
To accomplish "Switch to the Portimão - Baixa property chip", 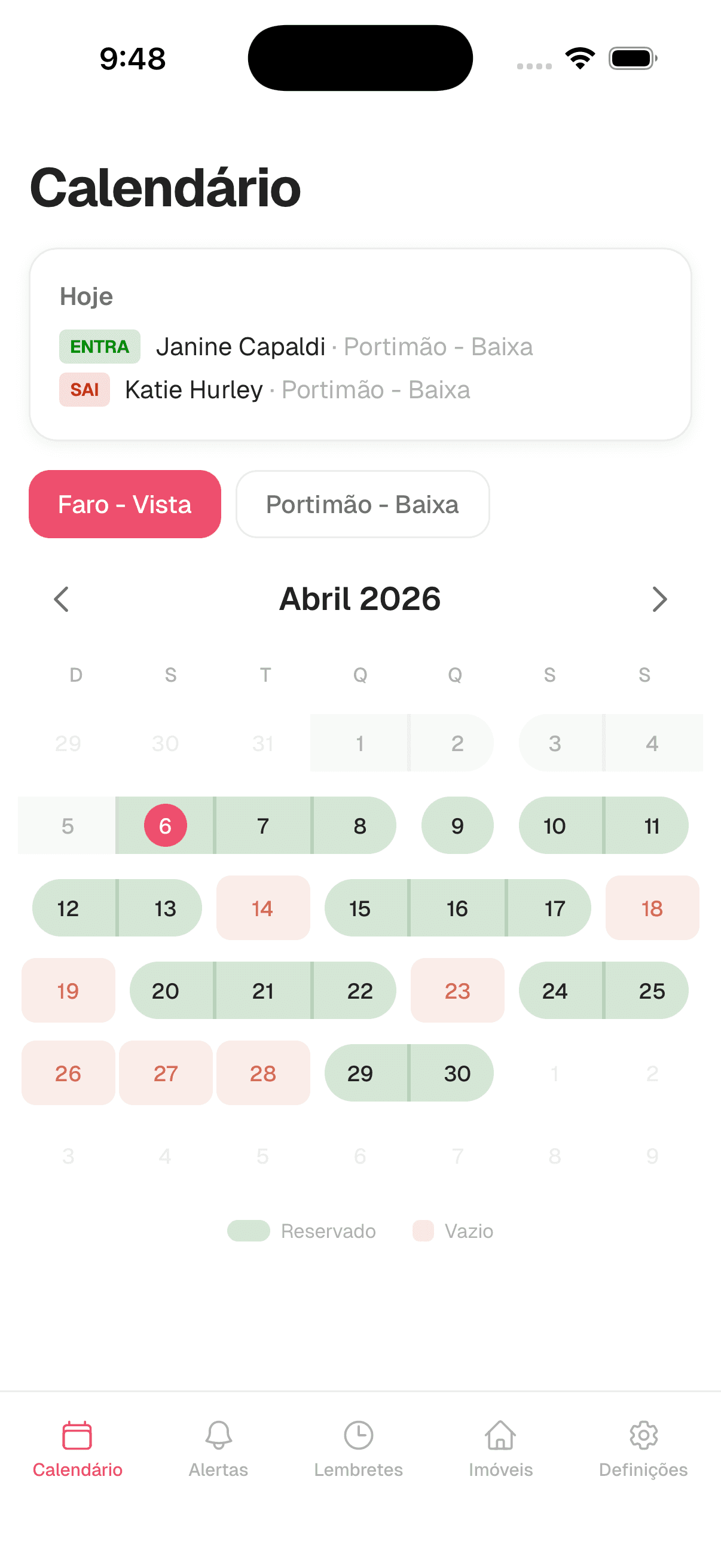I will [x=362, y=504].
